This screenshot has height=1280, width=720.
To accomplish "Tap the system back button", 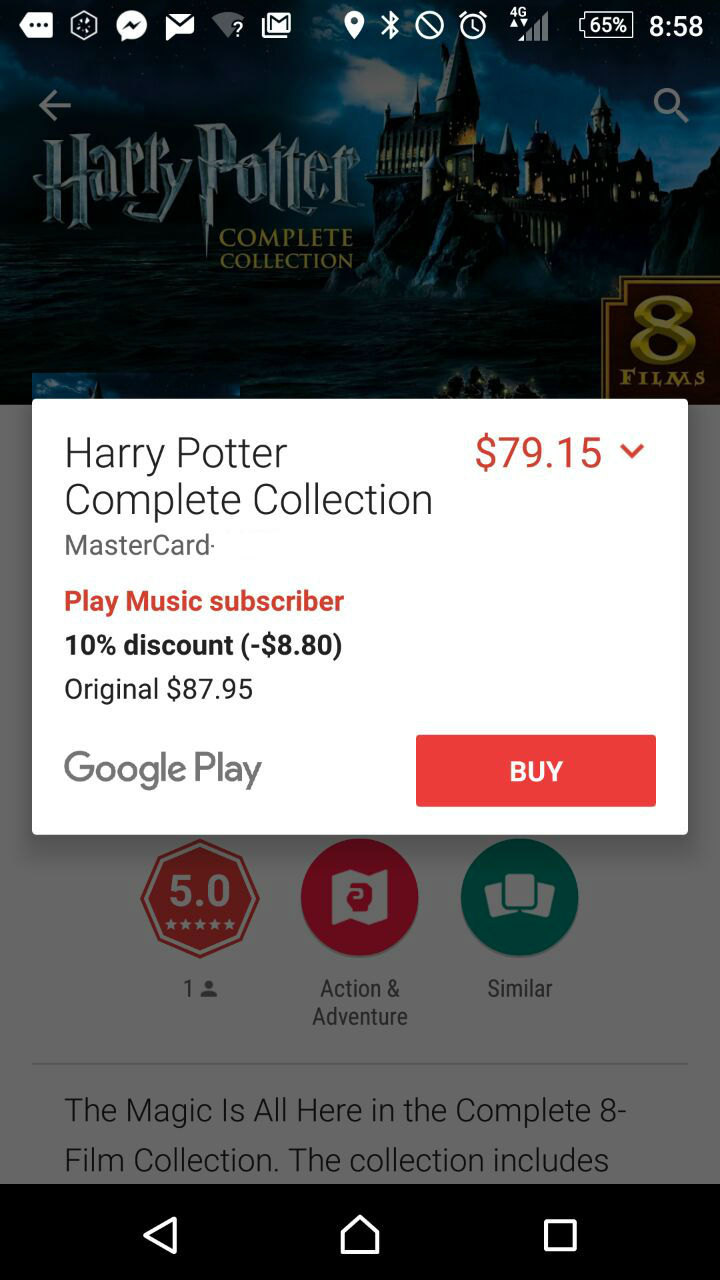I will point(160,1234).
